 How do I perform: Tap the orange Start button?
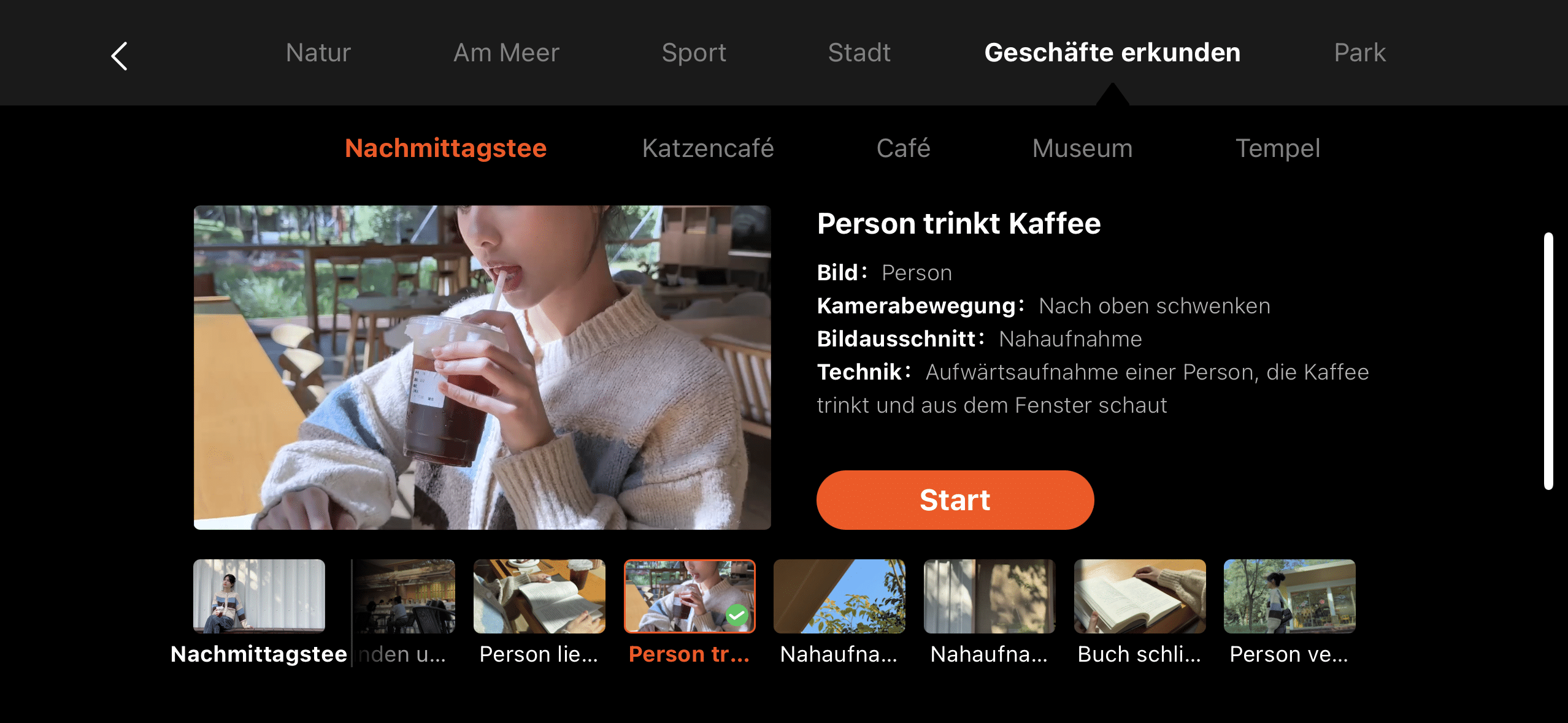[x=955, y=500]
